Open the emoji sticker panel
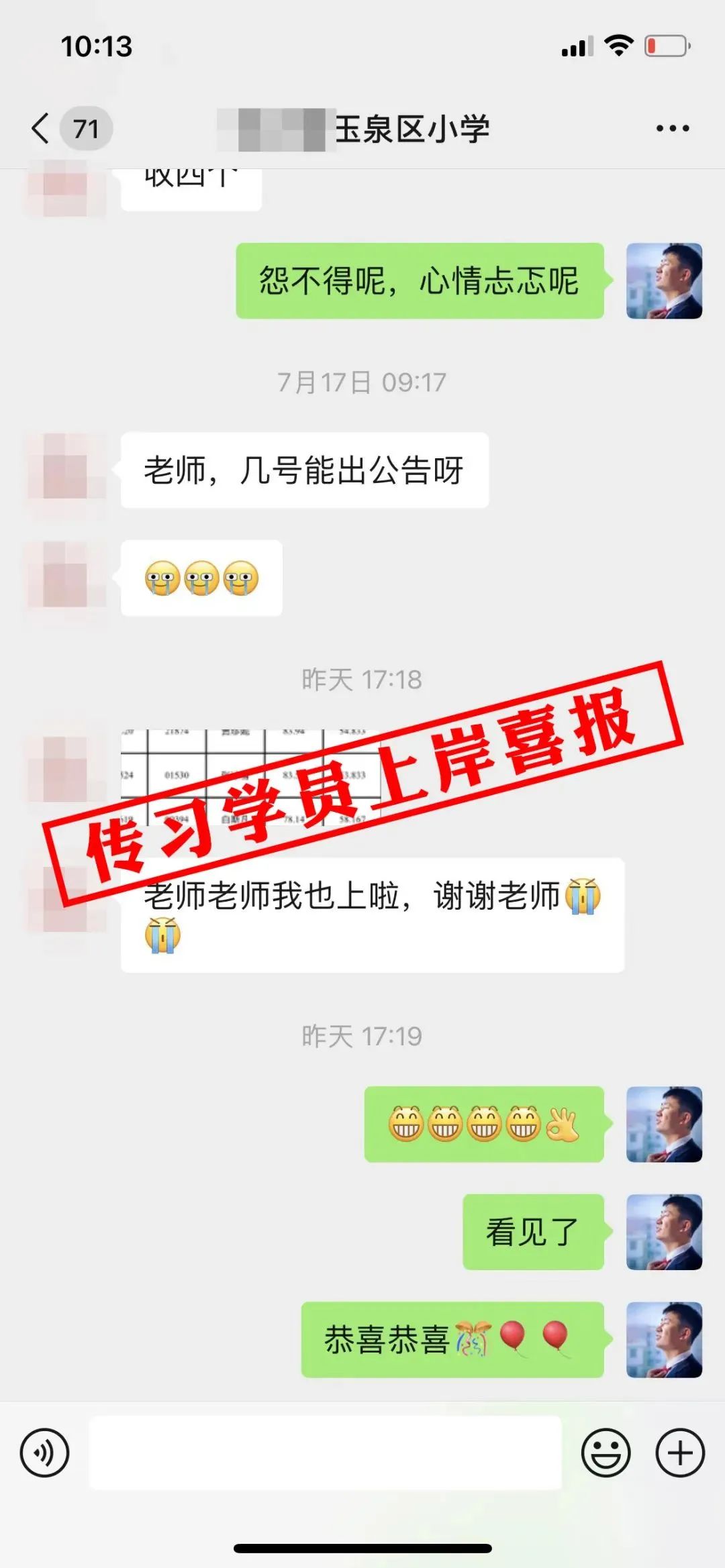 point(606,1453)
